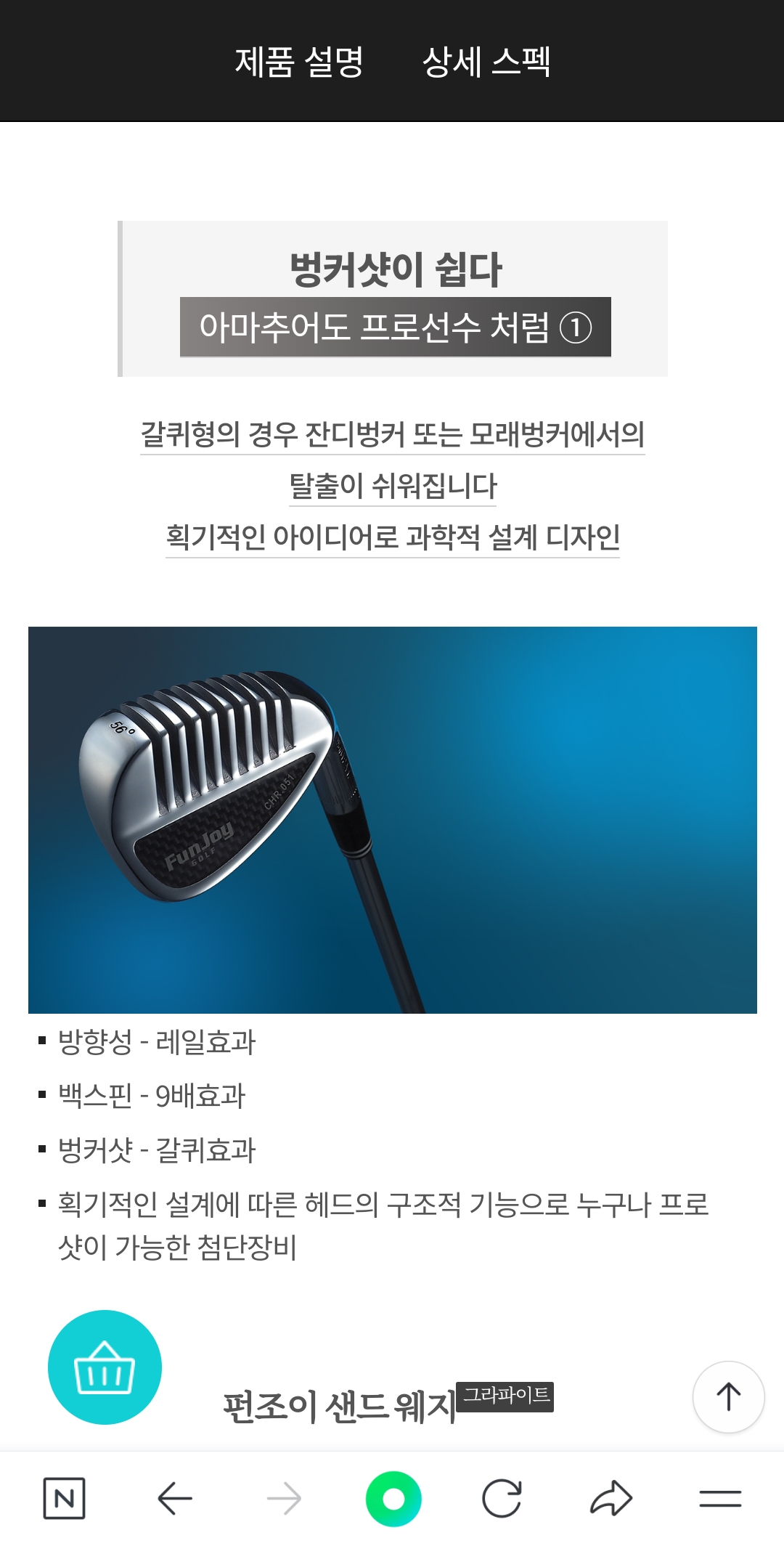Open the shopping basket button
This screenshot has width=784, height=1546.
pyautogui.click(x=105, y=1367)
